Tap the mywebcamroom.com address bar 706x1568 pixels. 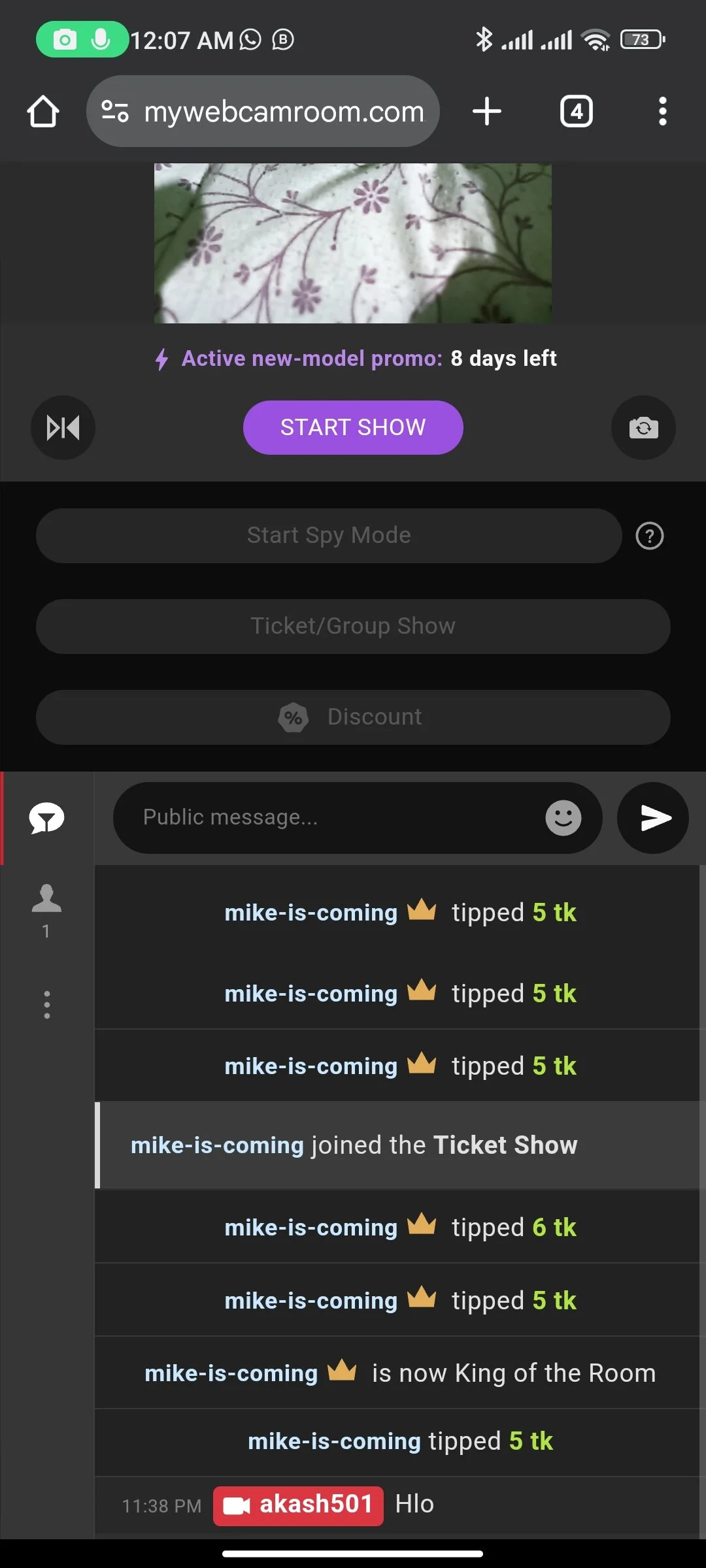pyautogui.click(x=263, y=112)
